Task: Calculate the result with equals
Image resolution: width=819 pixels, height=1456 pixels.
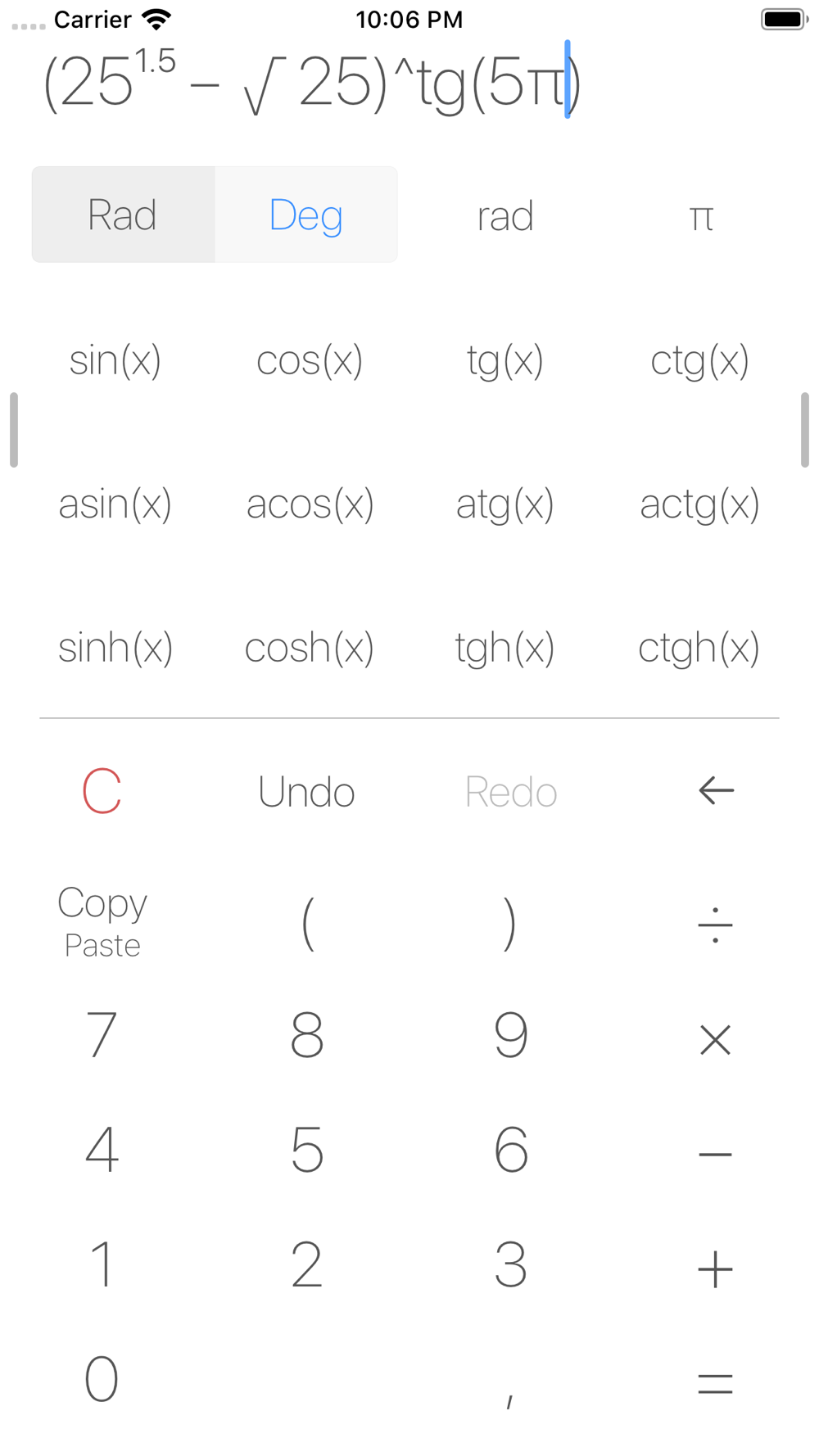Action: 715,1384
